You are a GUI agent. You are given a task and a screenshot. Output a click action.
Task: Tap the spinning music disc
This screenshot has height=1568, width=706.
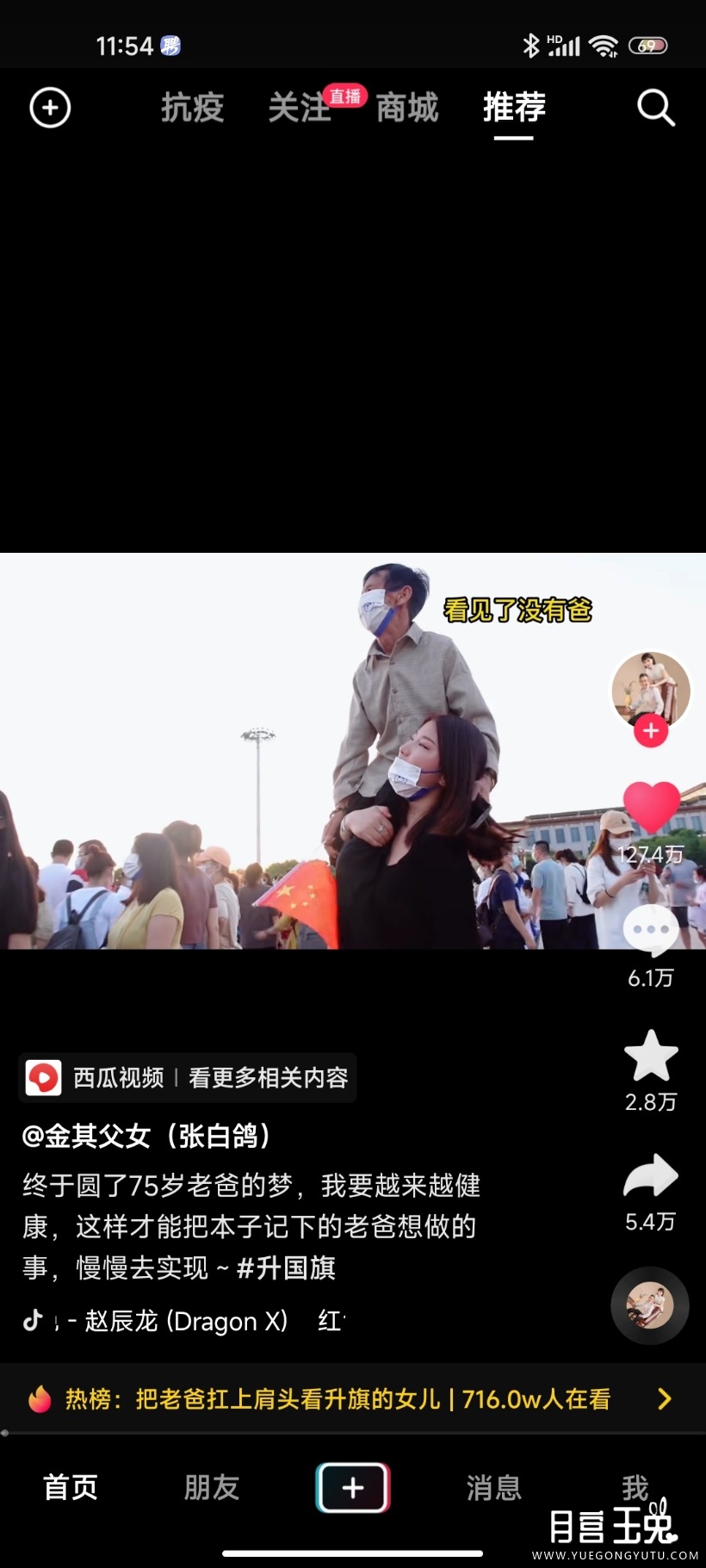[x=649, y=1306]
